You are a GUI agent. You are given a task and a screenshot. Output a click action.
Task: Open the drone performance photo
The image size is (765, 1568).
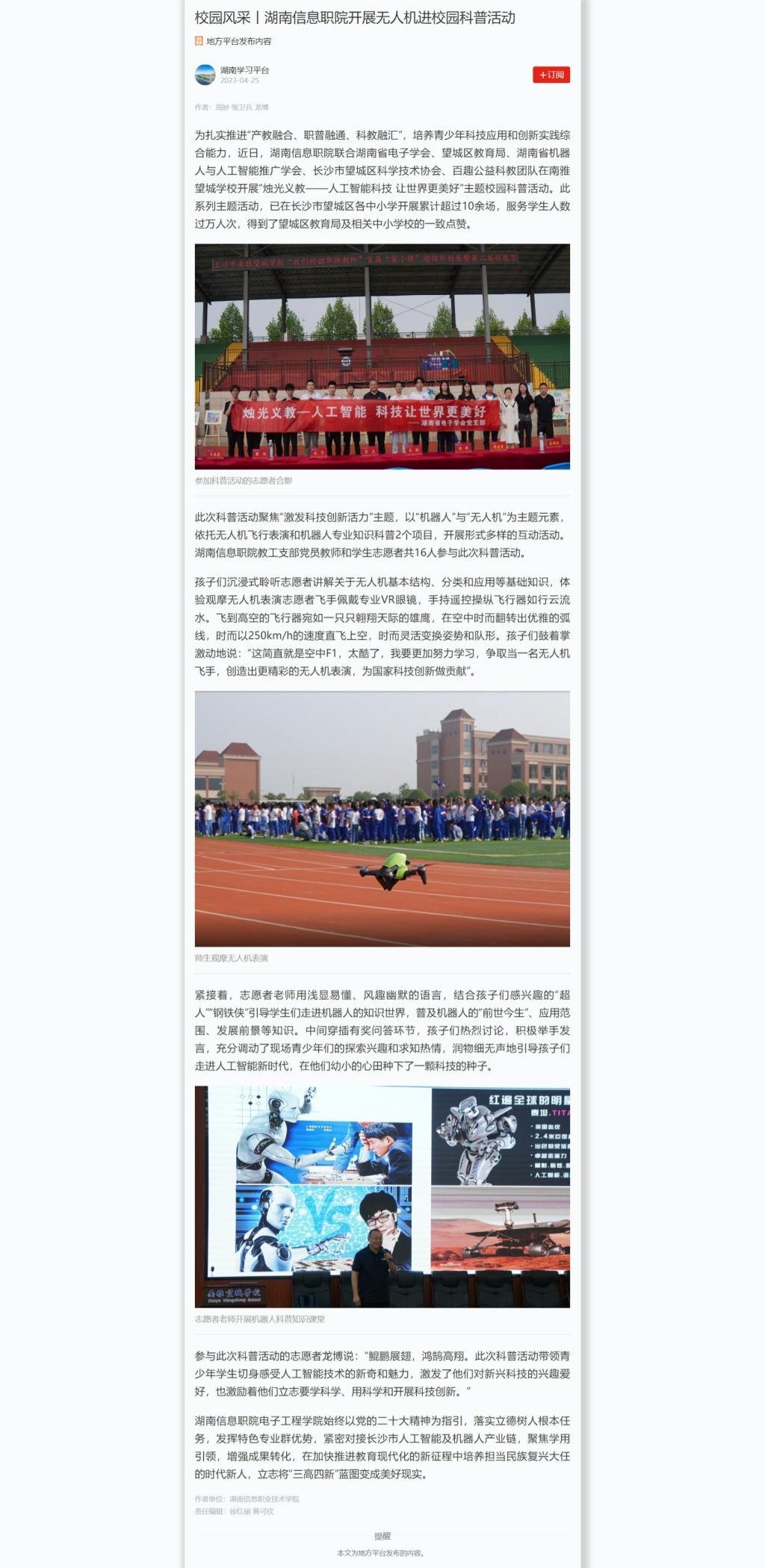pos(382,818)
